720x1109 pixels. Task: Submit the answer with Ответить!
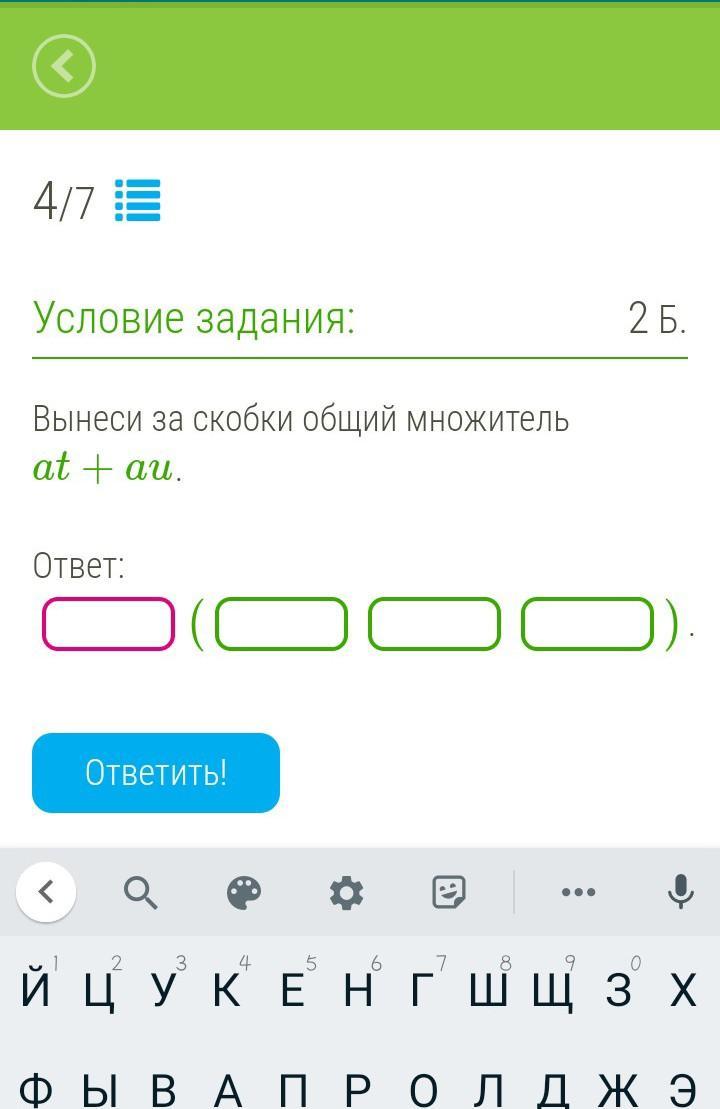coord(156,772)
